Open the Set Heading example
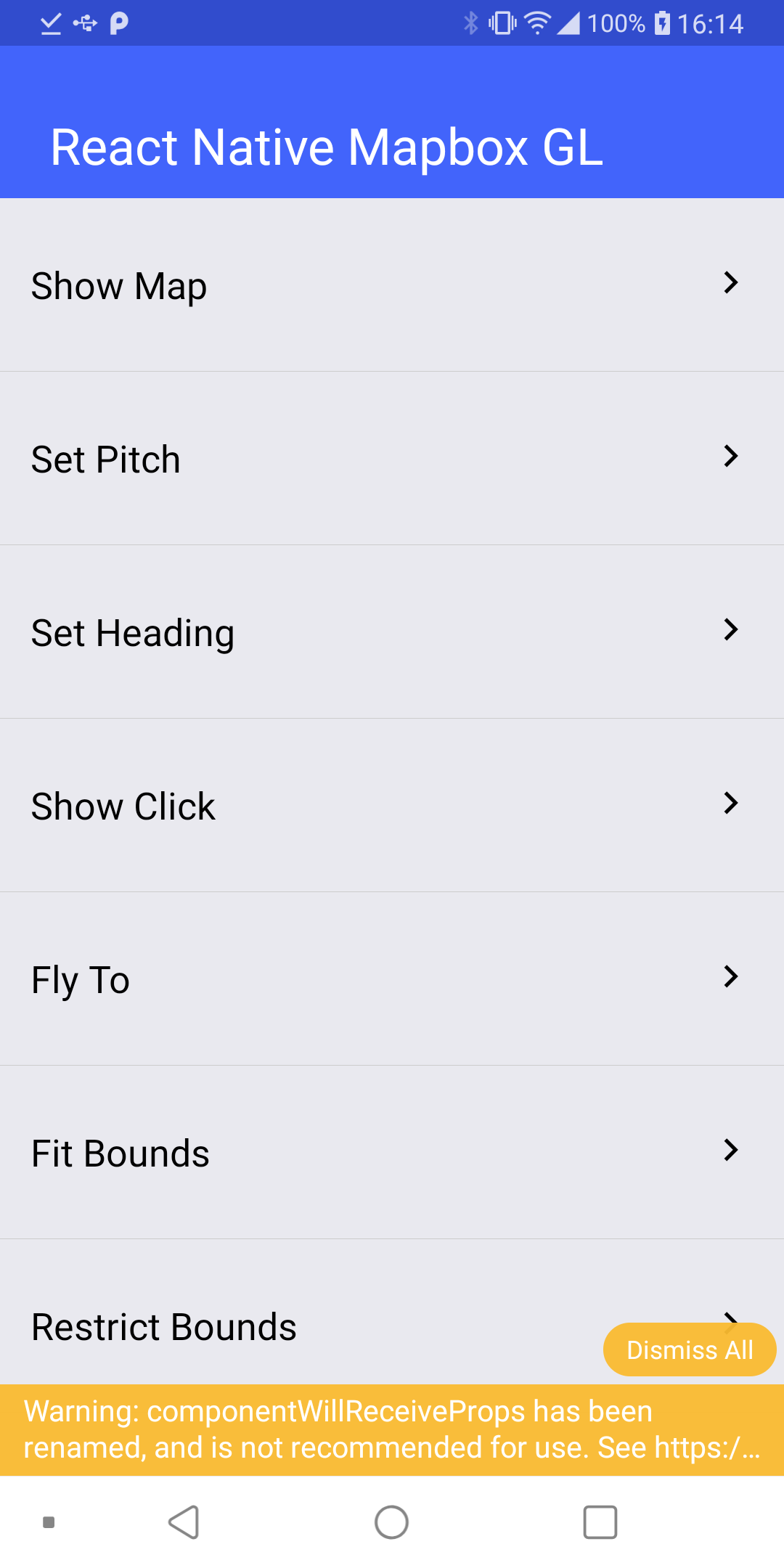Image resolution: width=784 pixels, height=1568 pixels. 392,632
